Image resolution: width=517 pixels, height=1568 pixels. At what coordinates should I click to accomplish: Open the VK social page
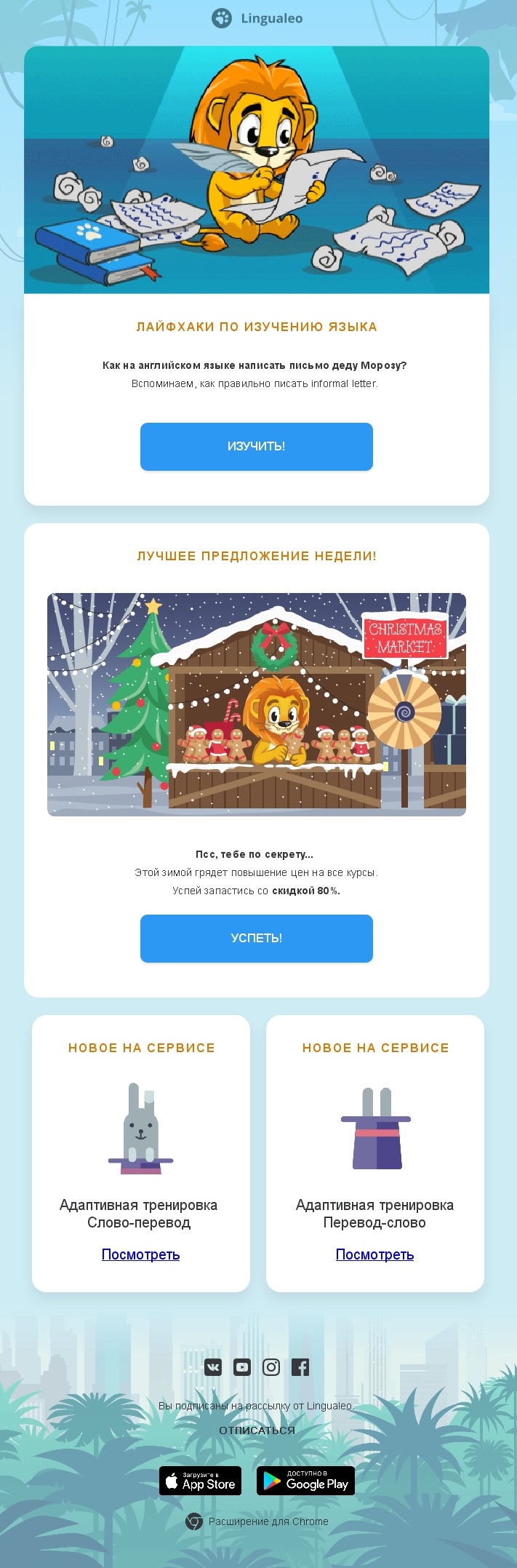point(213,1366)
